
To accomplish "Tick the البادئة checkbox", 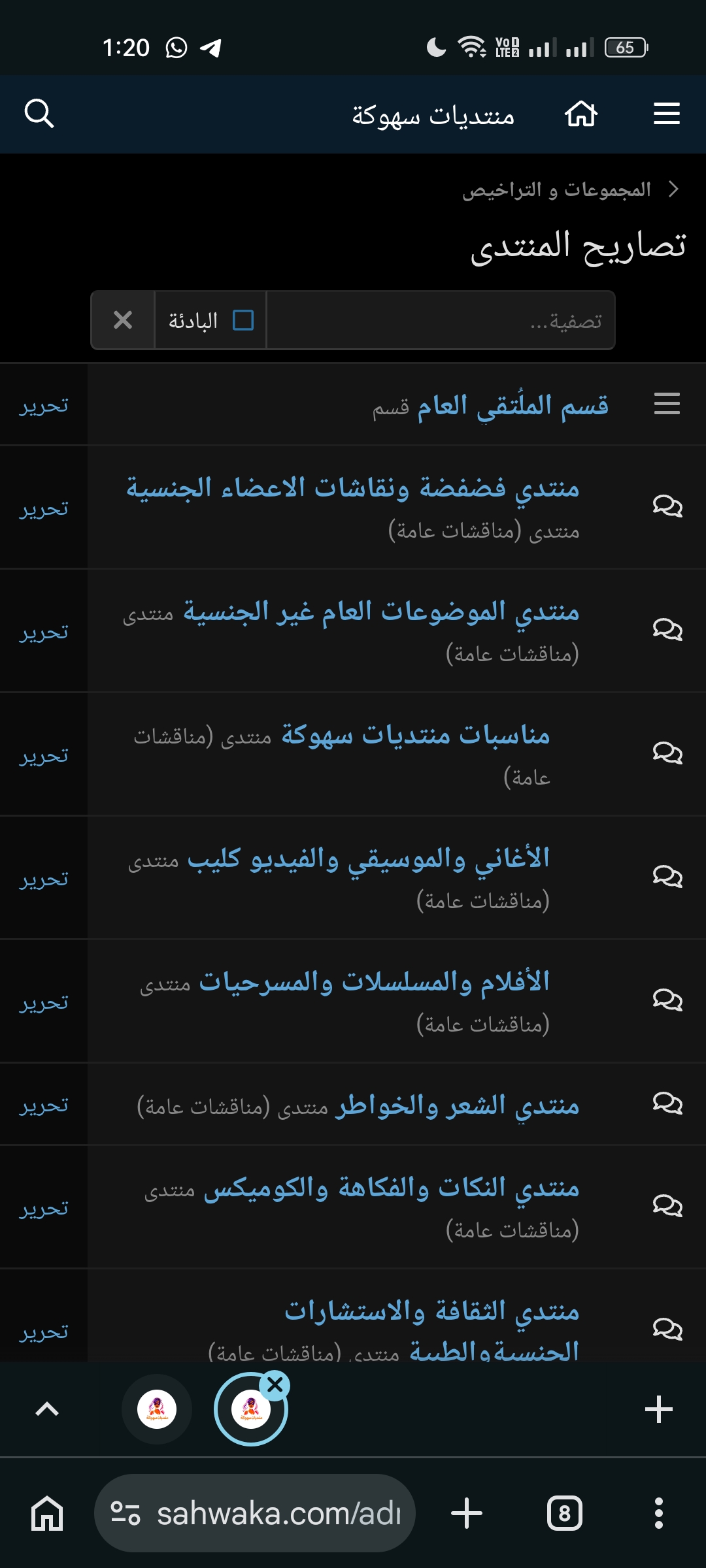I will tap(243, 321).
